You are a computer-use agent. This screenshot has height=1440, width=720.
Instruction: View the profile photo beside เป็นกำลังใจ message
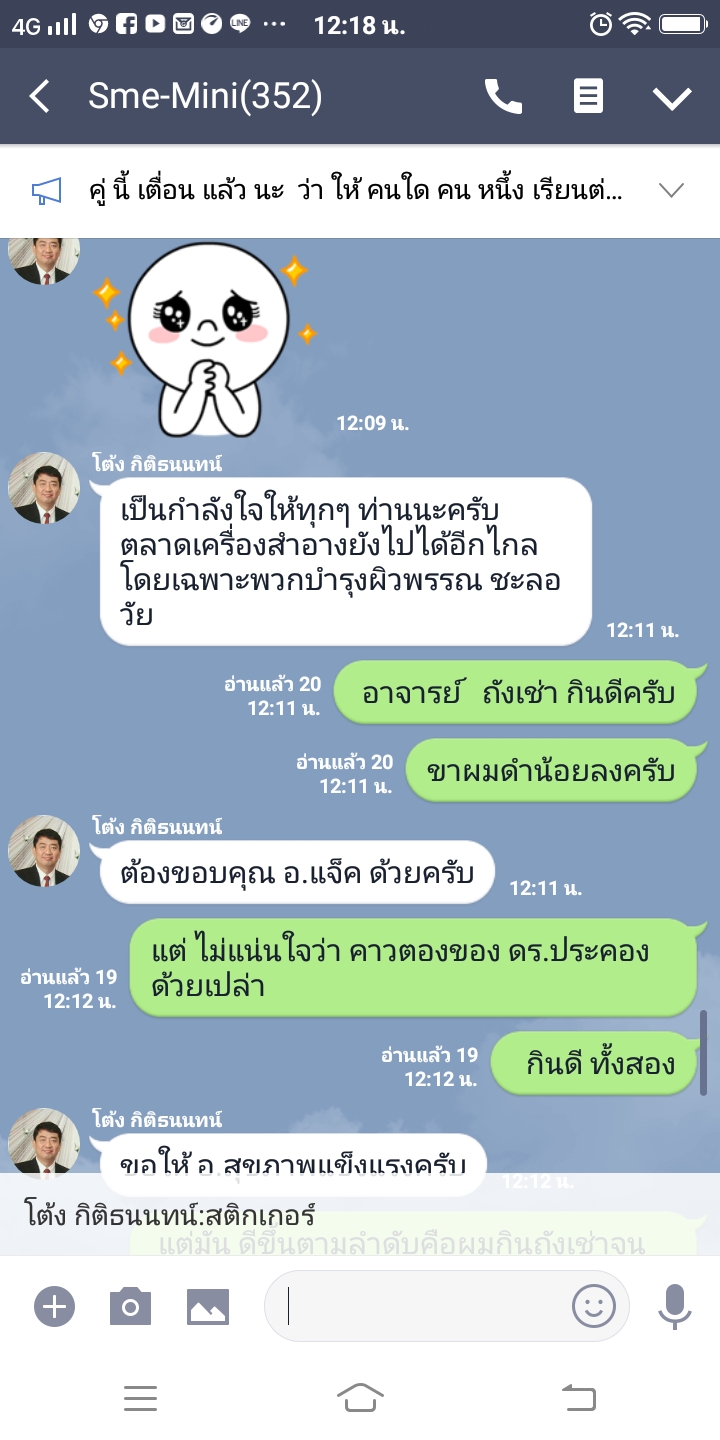point(44,488)
